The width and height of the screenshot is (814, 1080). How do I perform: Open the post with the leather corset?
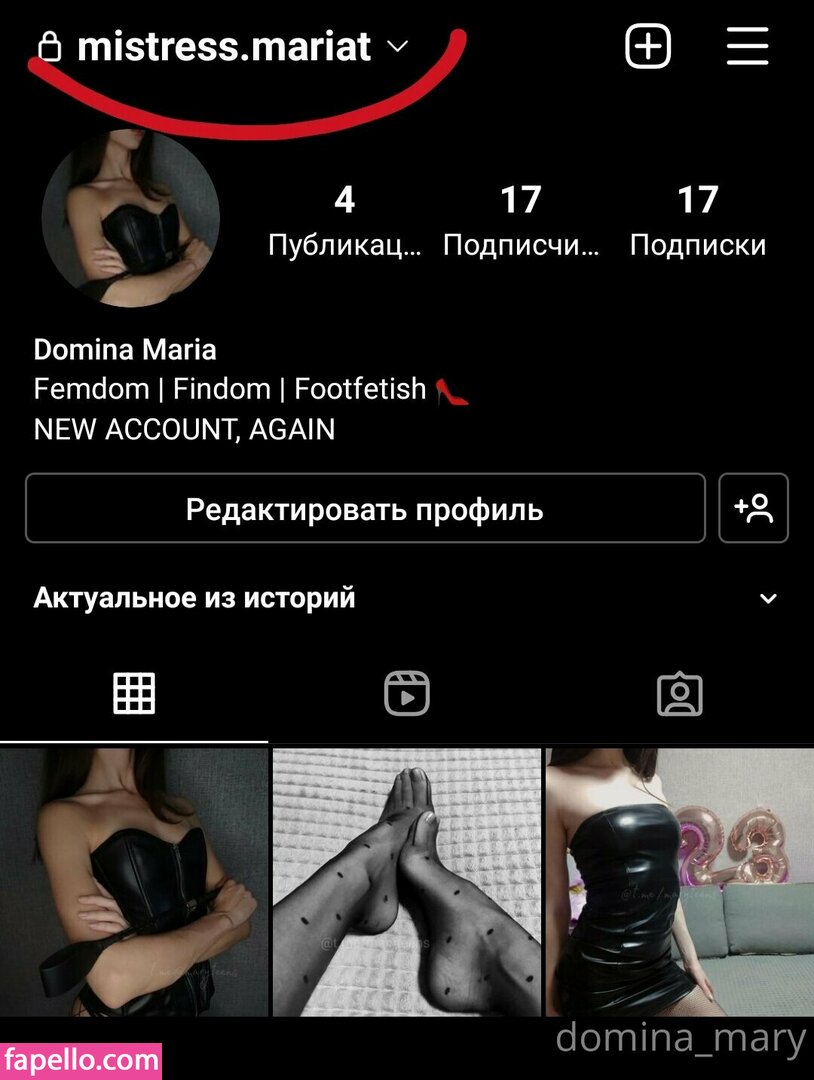pyautogui.click(x=134, y=882)
